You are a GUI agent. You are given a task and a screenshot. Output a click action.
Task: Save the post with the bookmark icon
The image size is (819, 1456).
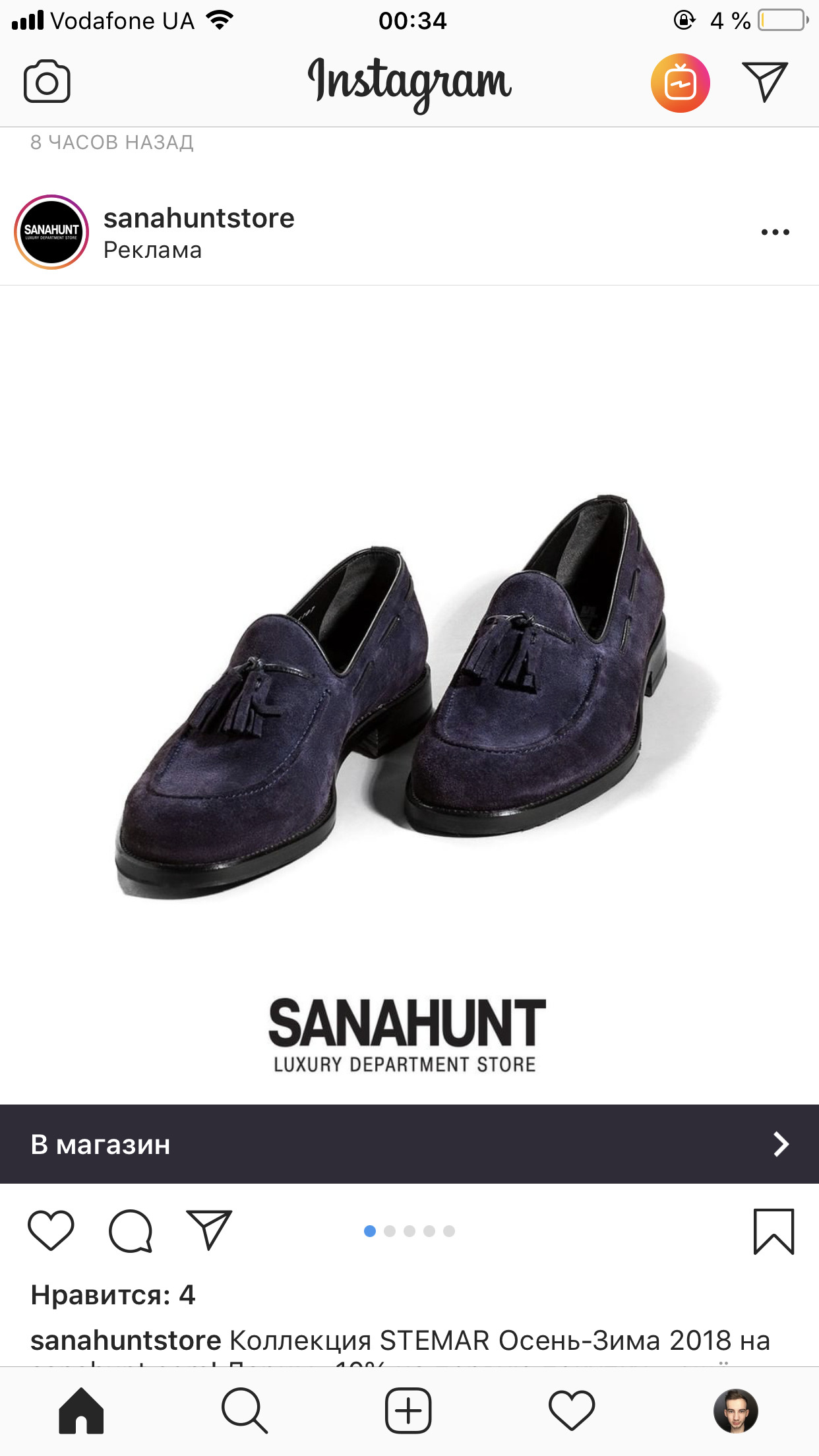(773, 1231)
